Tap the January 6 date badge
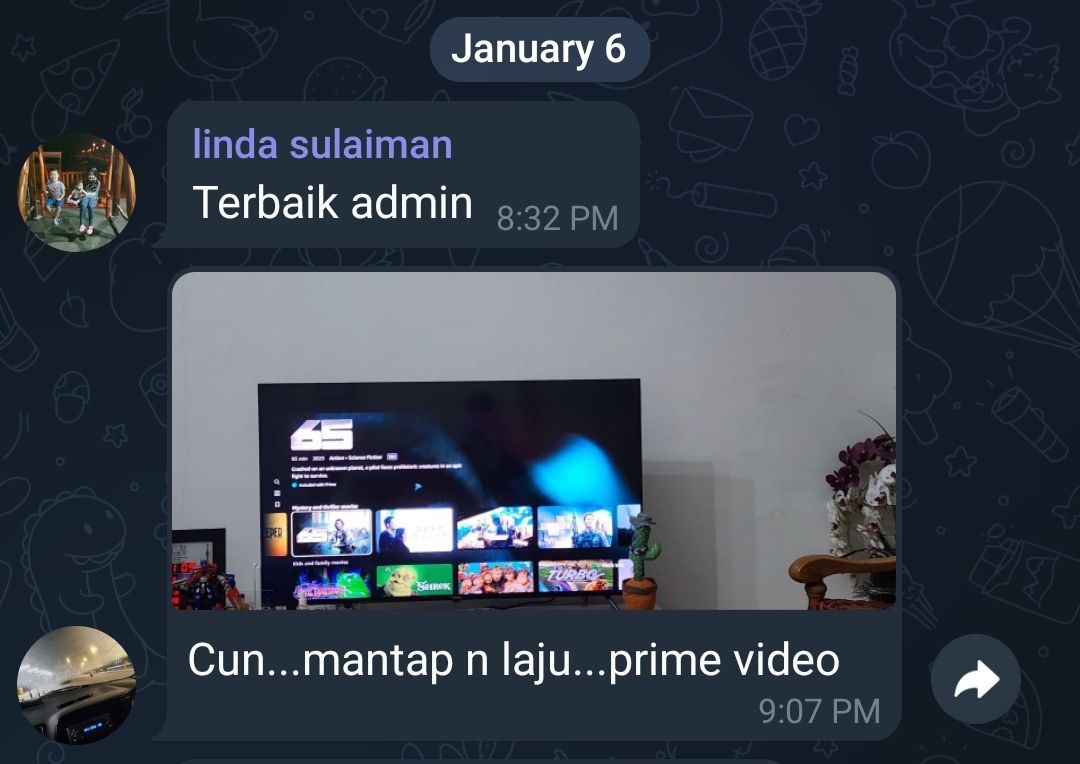Image resolution: width=1080 pixels, height=764 pixels. [539, 49]
